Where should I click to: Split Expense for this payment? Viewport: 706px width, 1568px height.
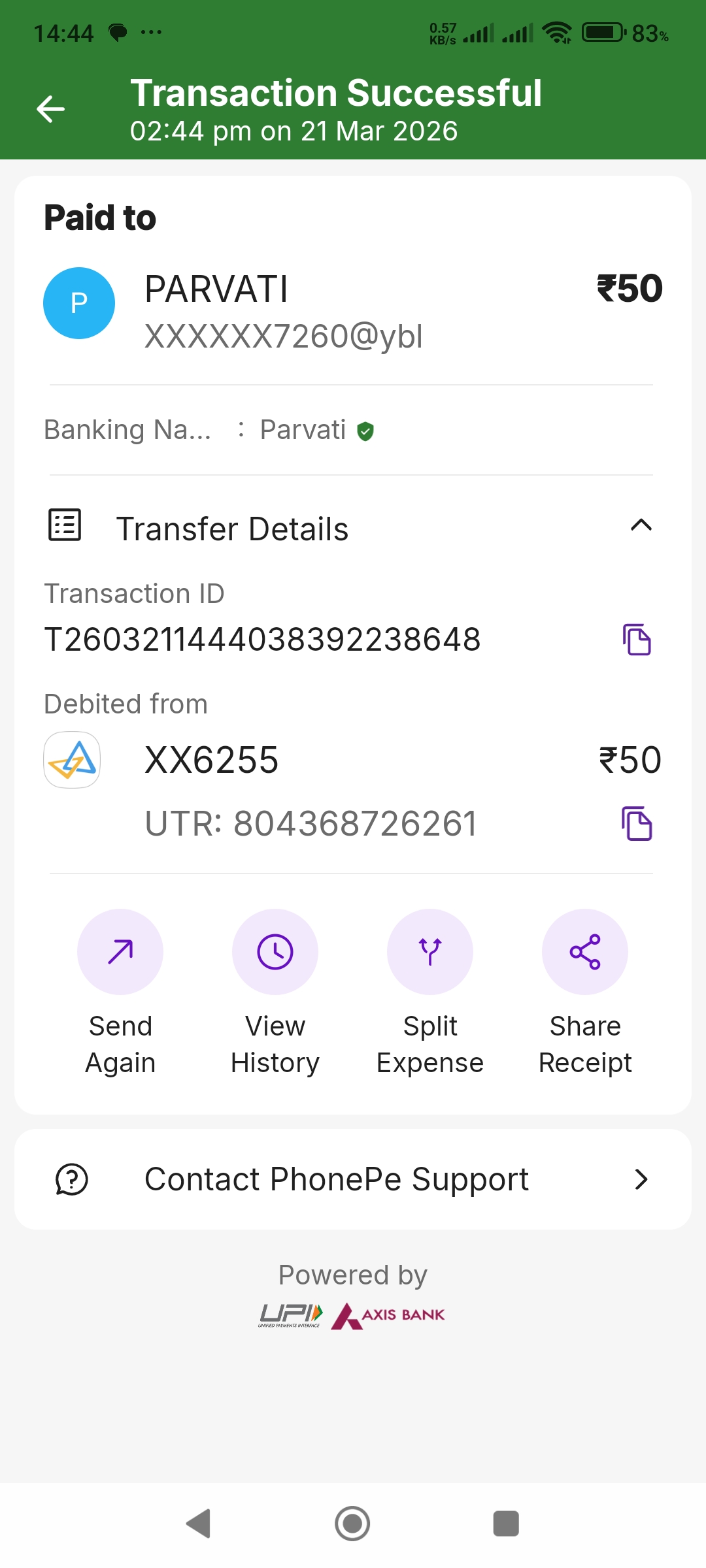[x=430, y=952]
